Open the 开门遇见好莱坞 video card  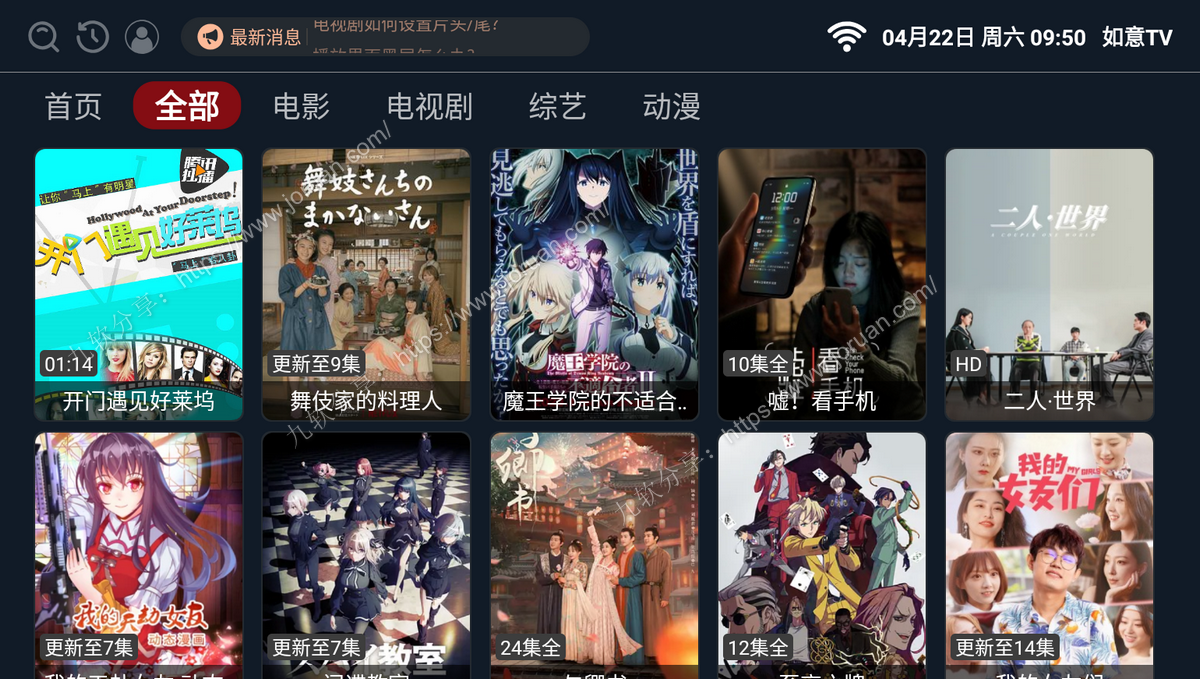(x=139, y=284)
